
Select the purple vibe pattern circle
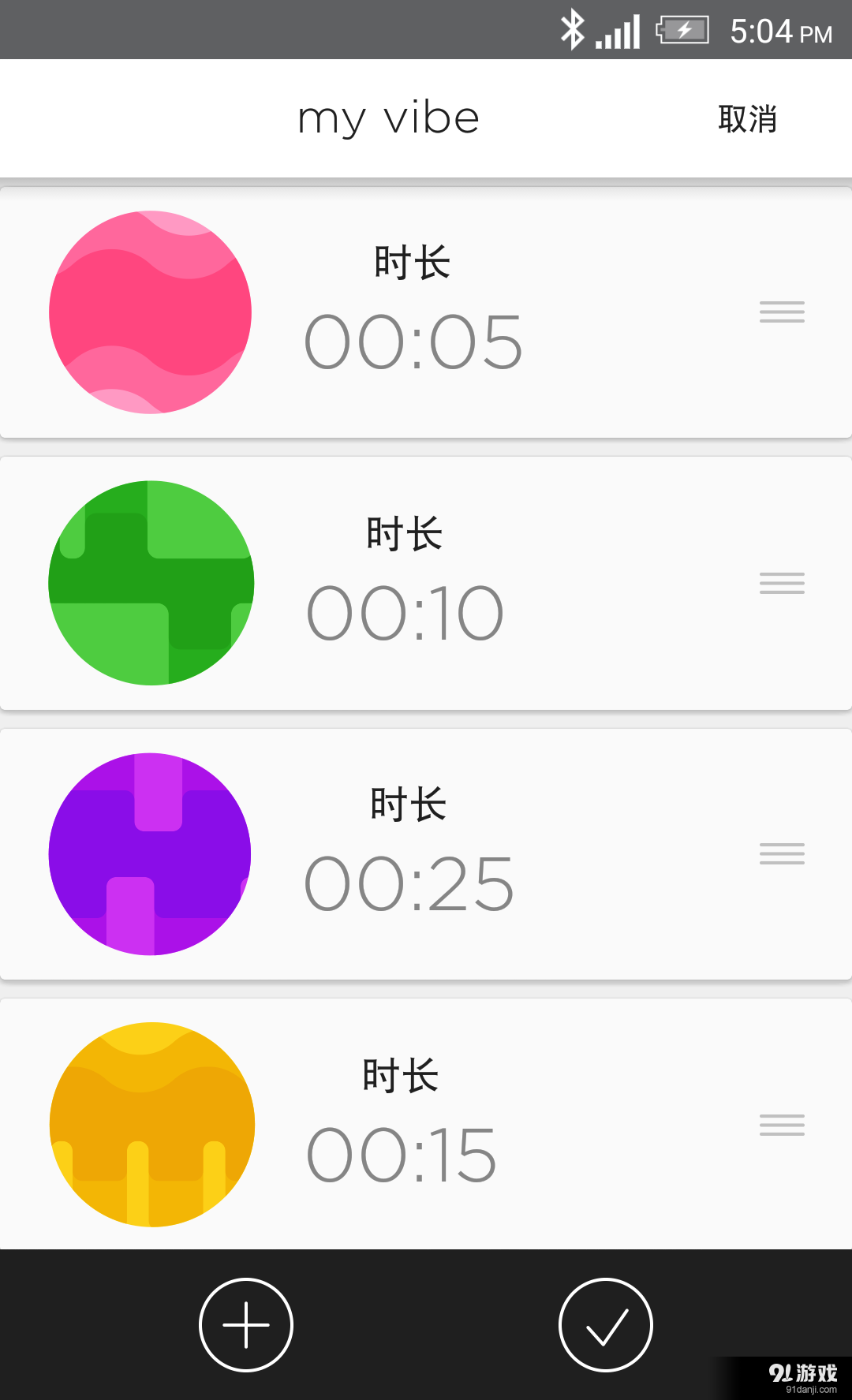150,853
